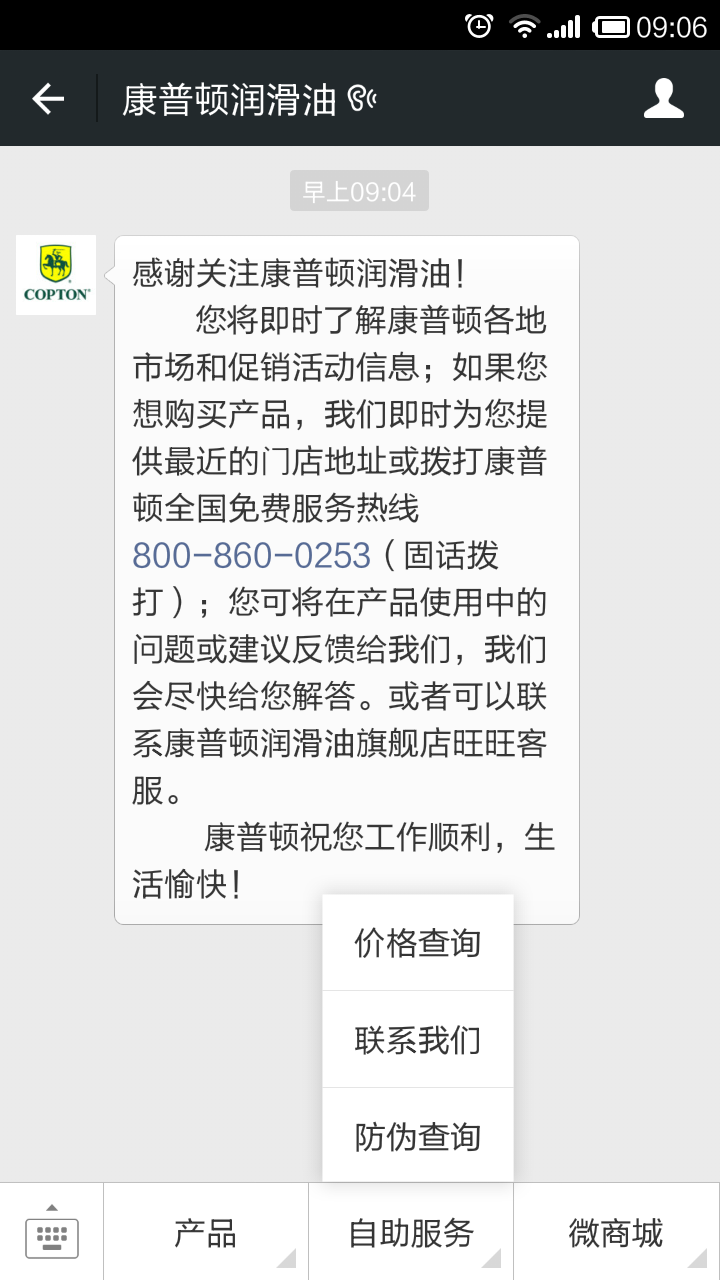Tap the back arrow to exit the chat
Screen dimensions: 720x1280
(x=46, y=97)
